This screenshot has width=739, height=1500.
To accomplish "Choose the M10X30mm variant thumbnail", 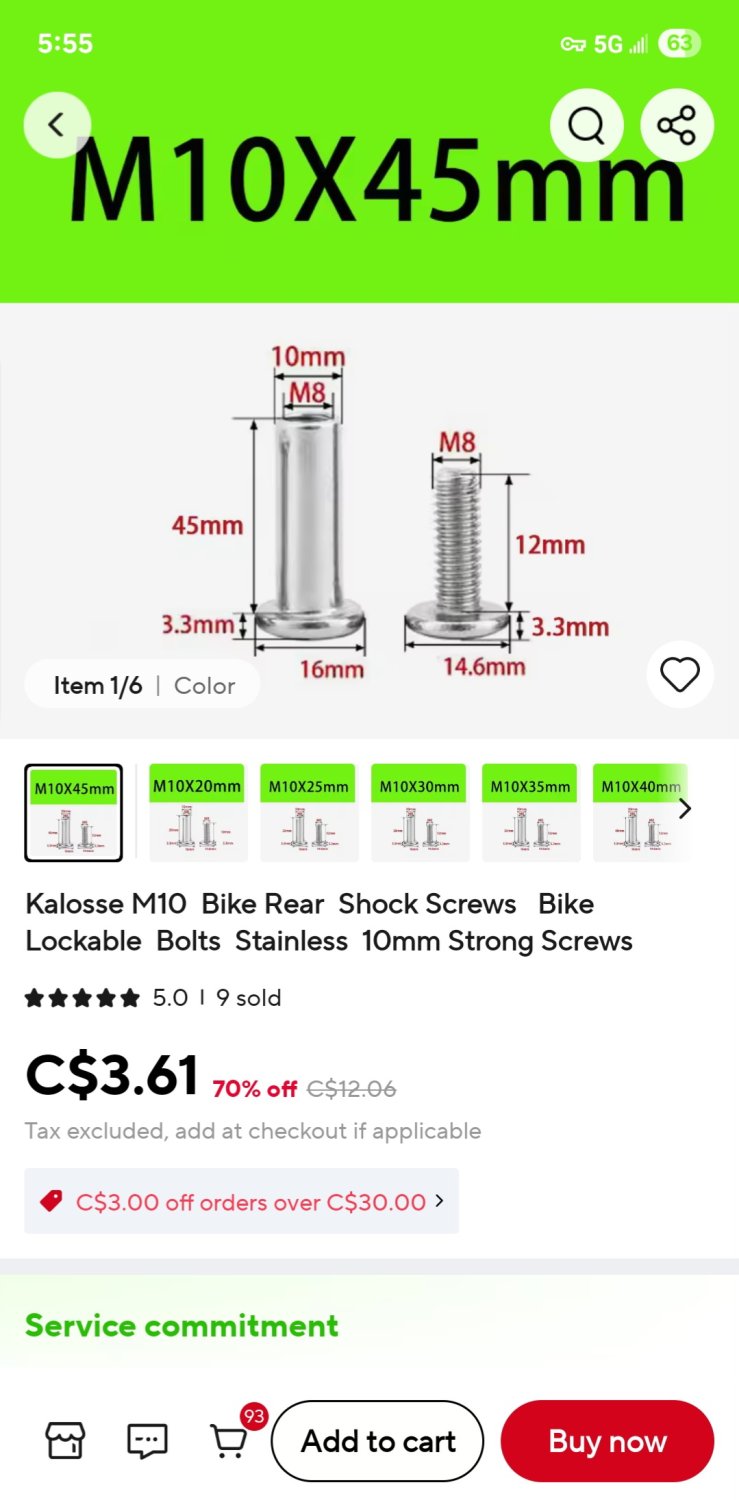I will pyautogui.click(x=420, y=812).
